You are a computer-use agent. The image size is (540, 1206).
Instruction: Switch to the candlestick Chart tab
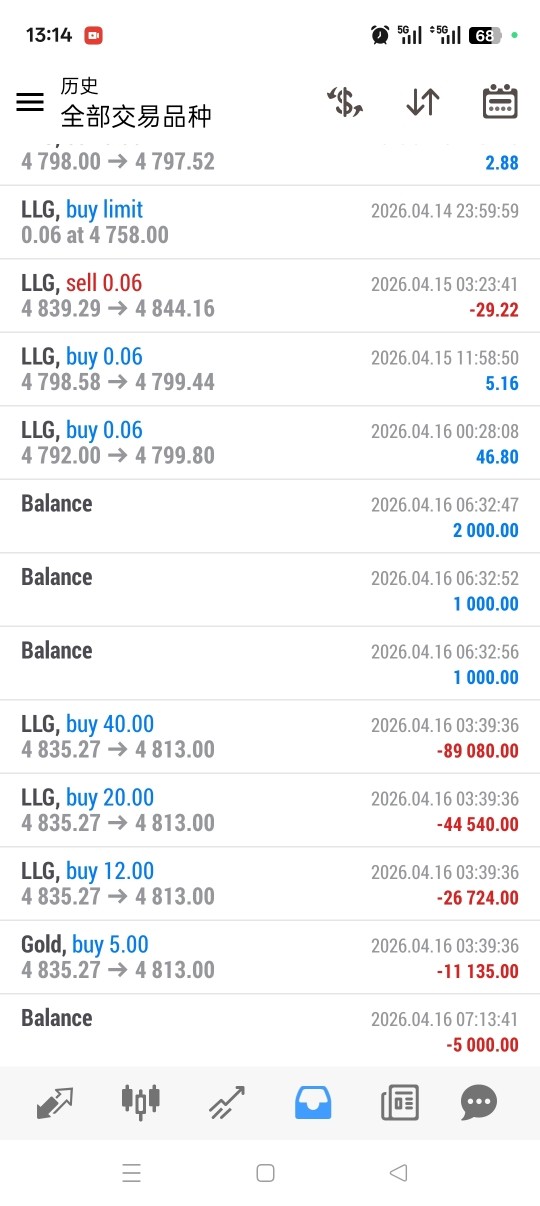tap(141, 1102)
